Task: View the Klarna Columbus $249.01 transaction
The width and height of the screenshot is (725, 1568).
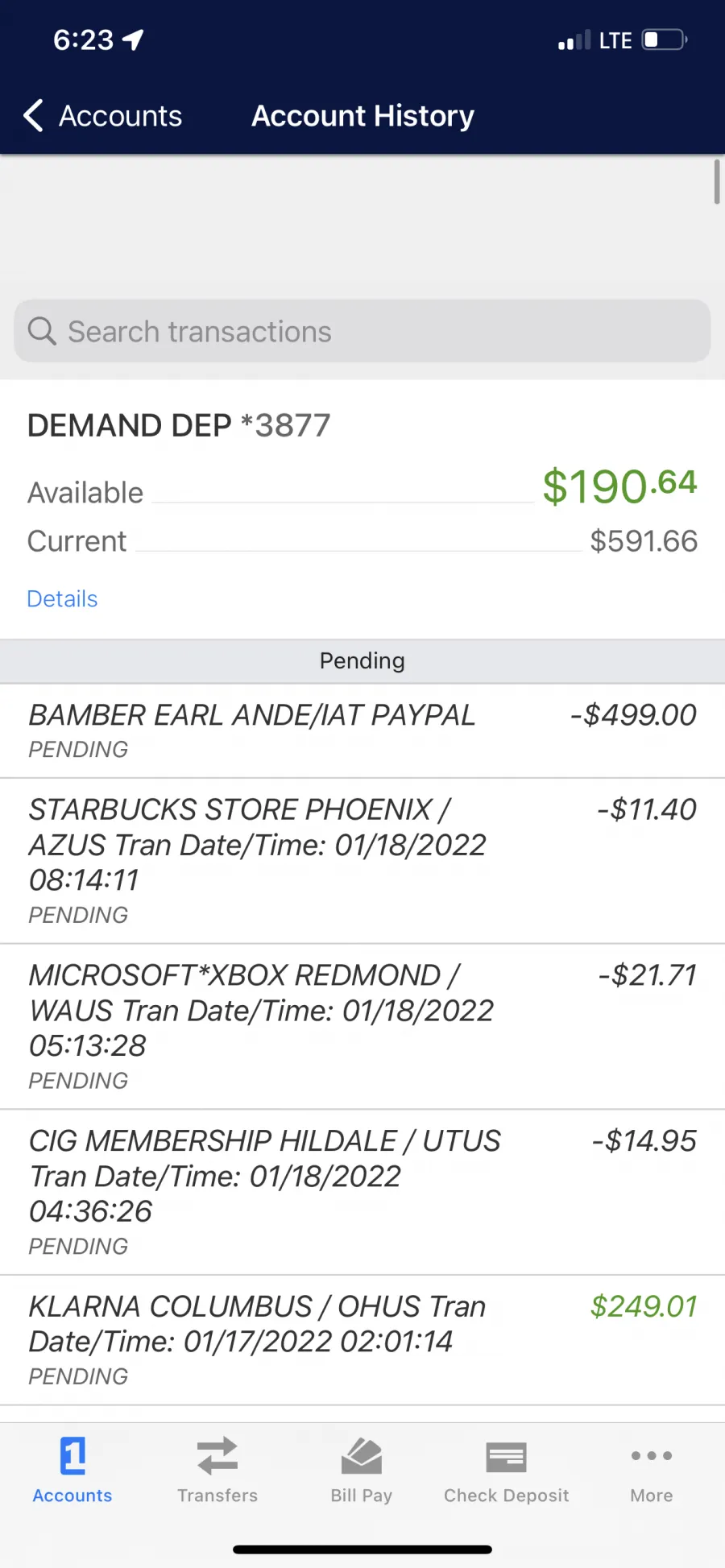Action: (x=362, y=1340)
